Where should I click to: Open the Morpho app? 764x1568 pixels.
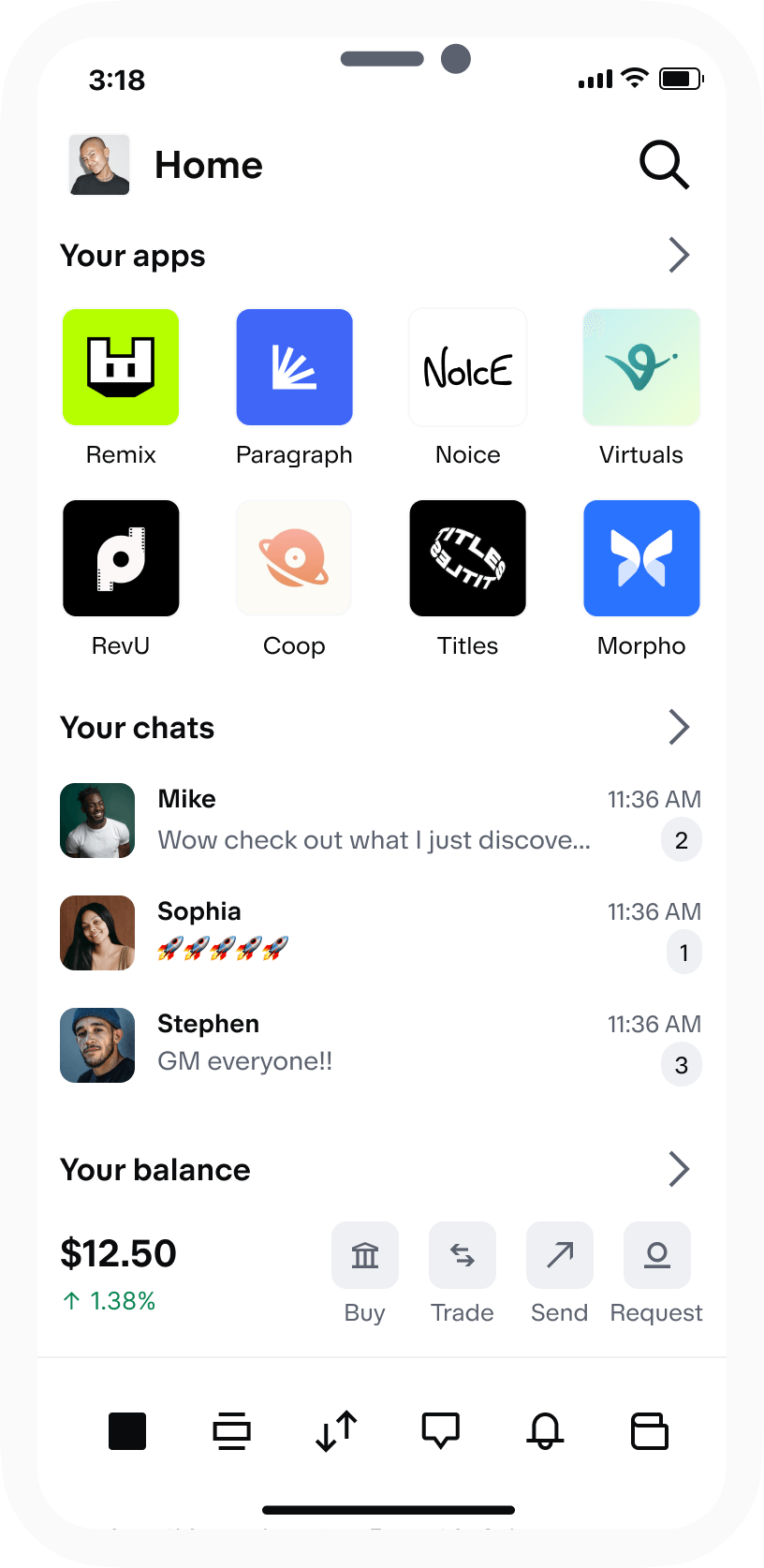641,558
